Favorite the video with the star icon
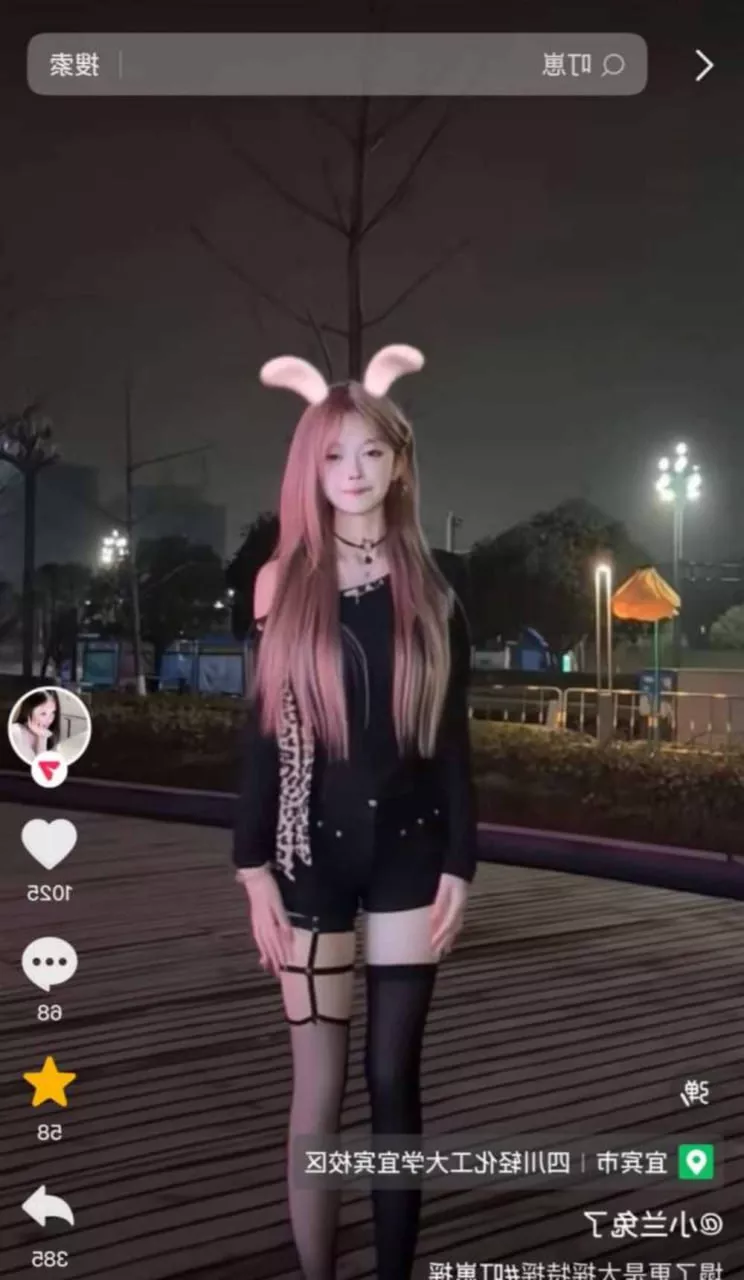 coord(49,1083)
